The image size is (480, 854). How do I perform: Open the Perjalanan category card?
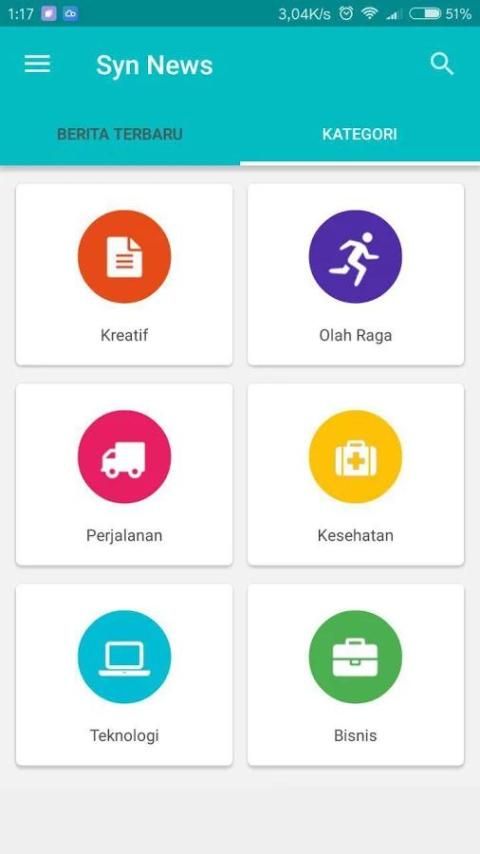tap(124, 474)
